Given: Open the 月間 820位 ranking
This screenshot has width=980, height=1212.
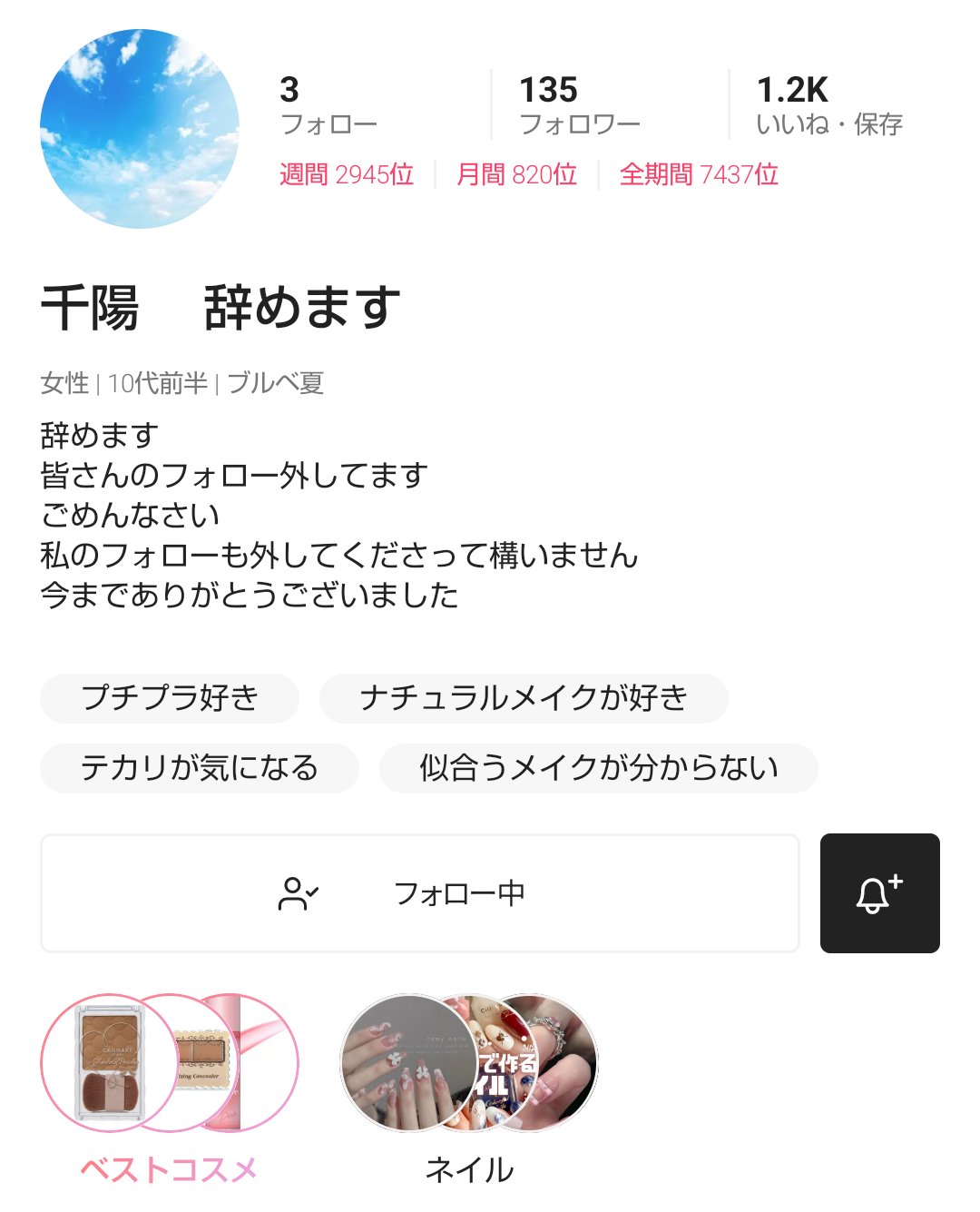Looking at the screenshot, I should pos(517,174).
